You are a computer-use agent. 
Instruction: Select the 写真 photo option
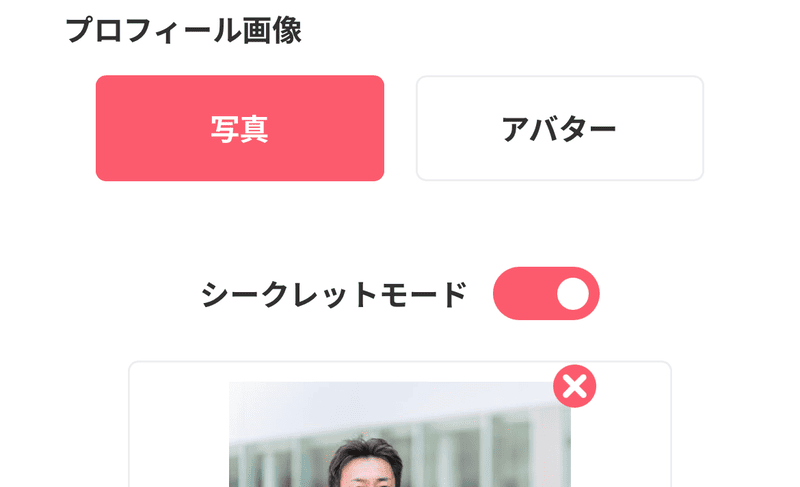point(240,128)
